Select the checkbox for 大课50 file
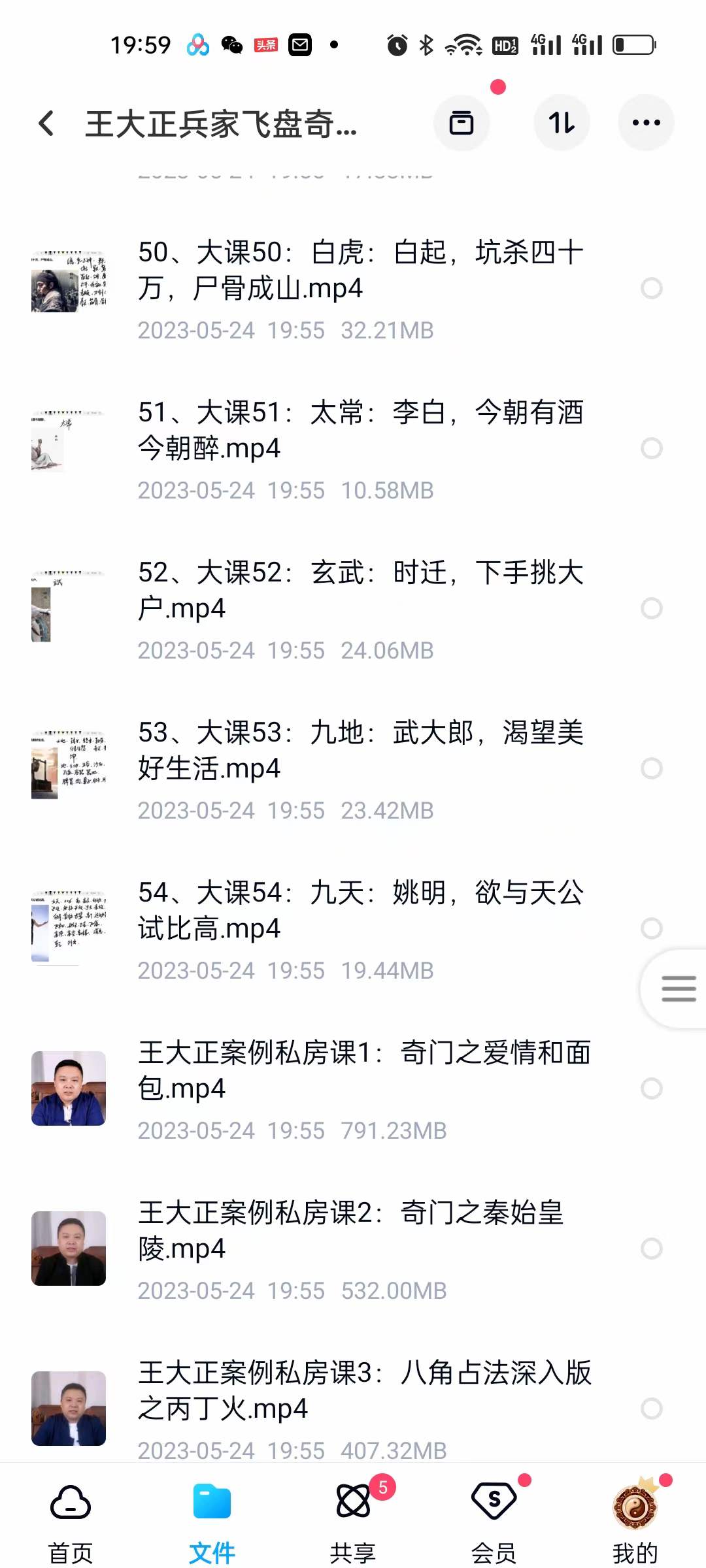 pos(650,287)
